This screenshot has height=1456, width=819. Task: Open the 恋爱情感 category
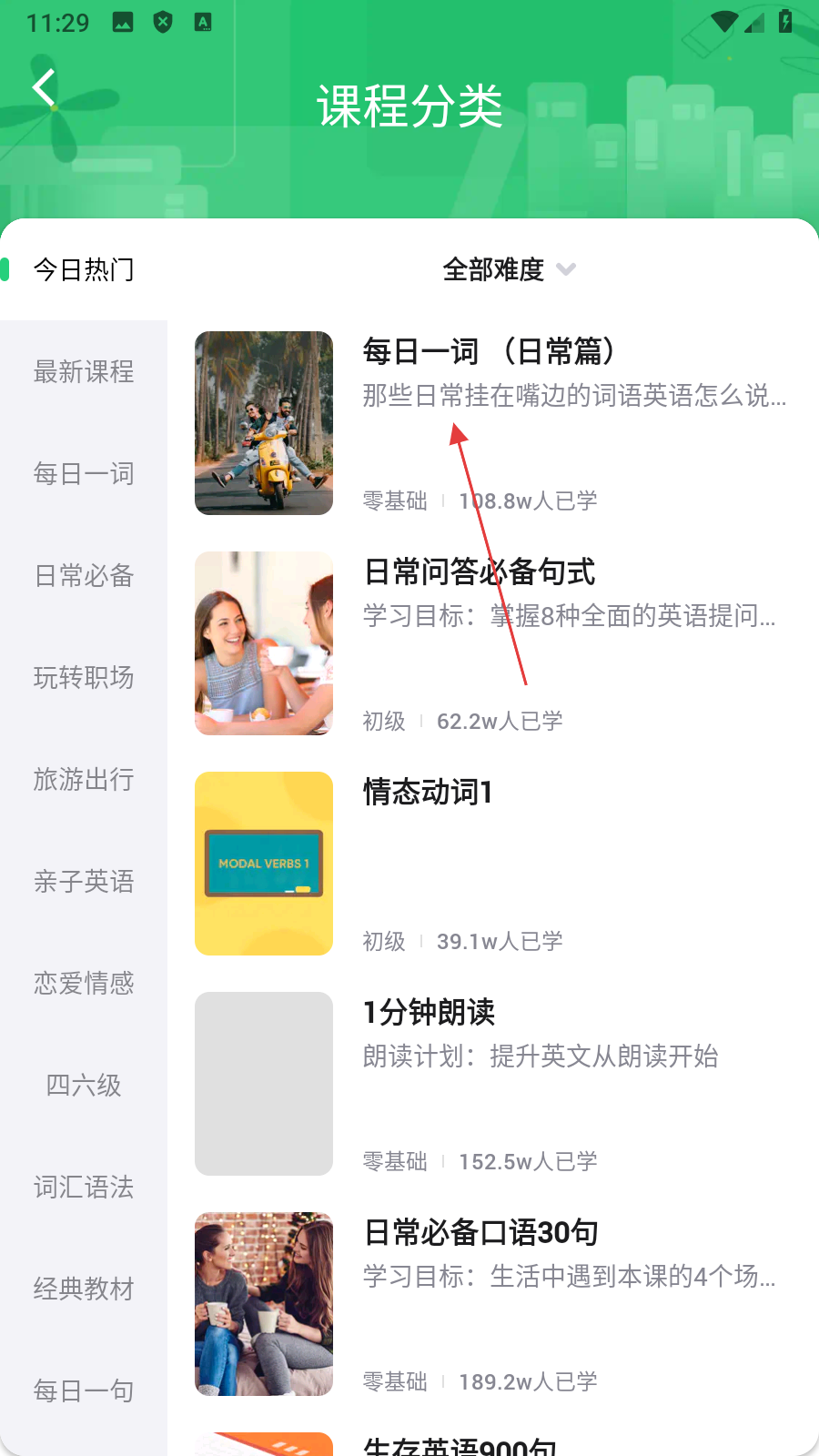coord(84,983)
